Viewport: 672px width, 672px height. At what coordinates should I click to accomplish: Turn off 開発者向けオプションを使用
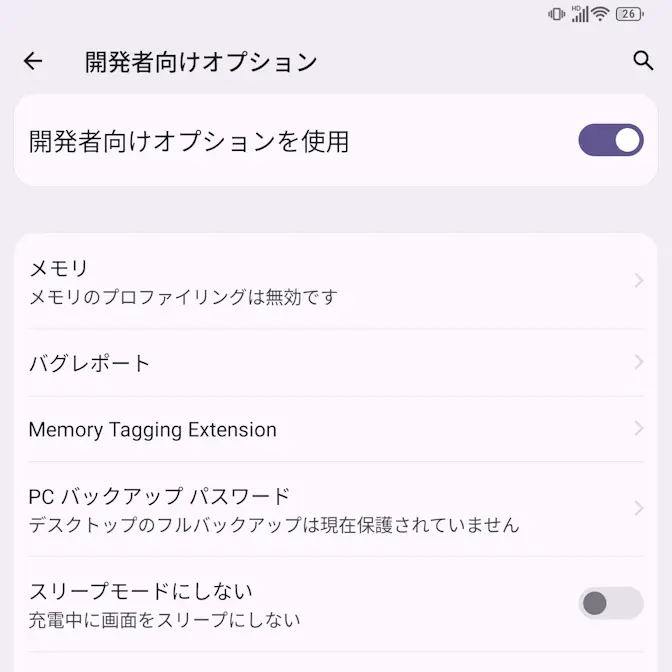pos(610,141)
